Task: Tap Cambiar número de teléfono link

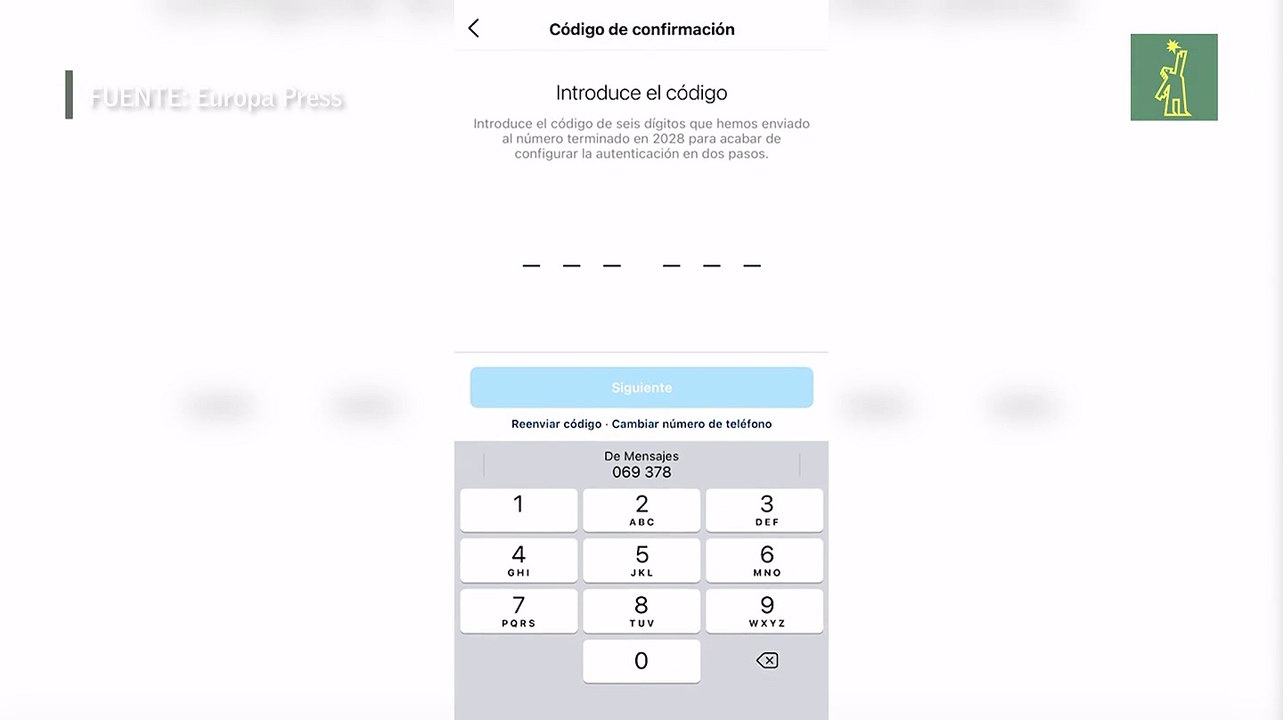Action: 692,424
